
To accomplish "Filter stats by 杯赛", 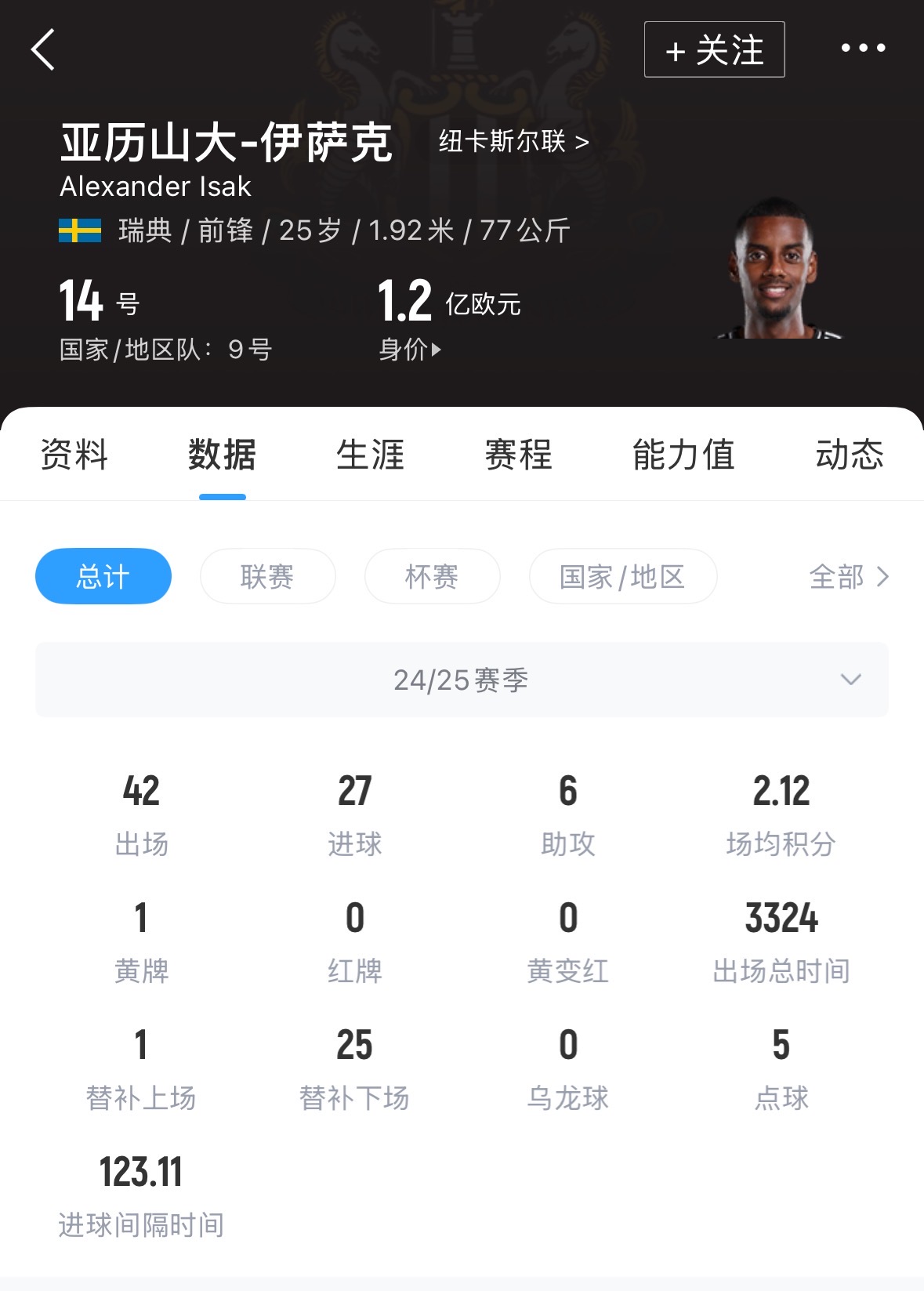I will [x=432, y=577].
